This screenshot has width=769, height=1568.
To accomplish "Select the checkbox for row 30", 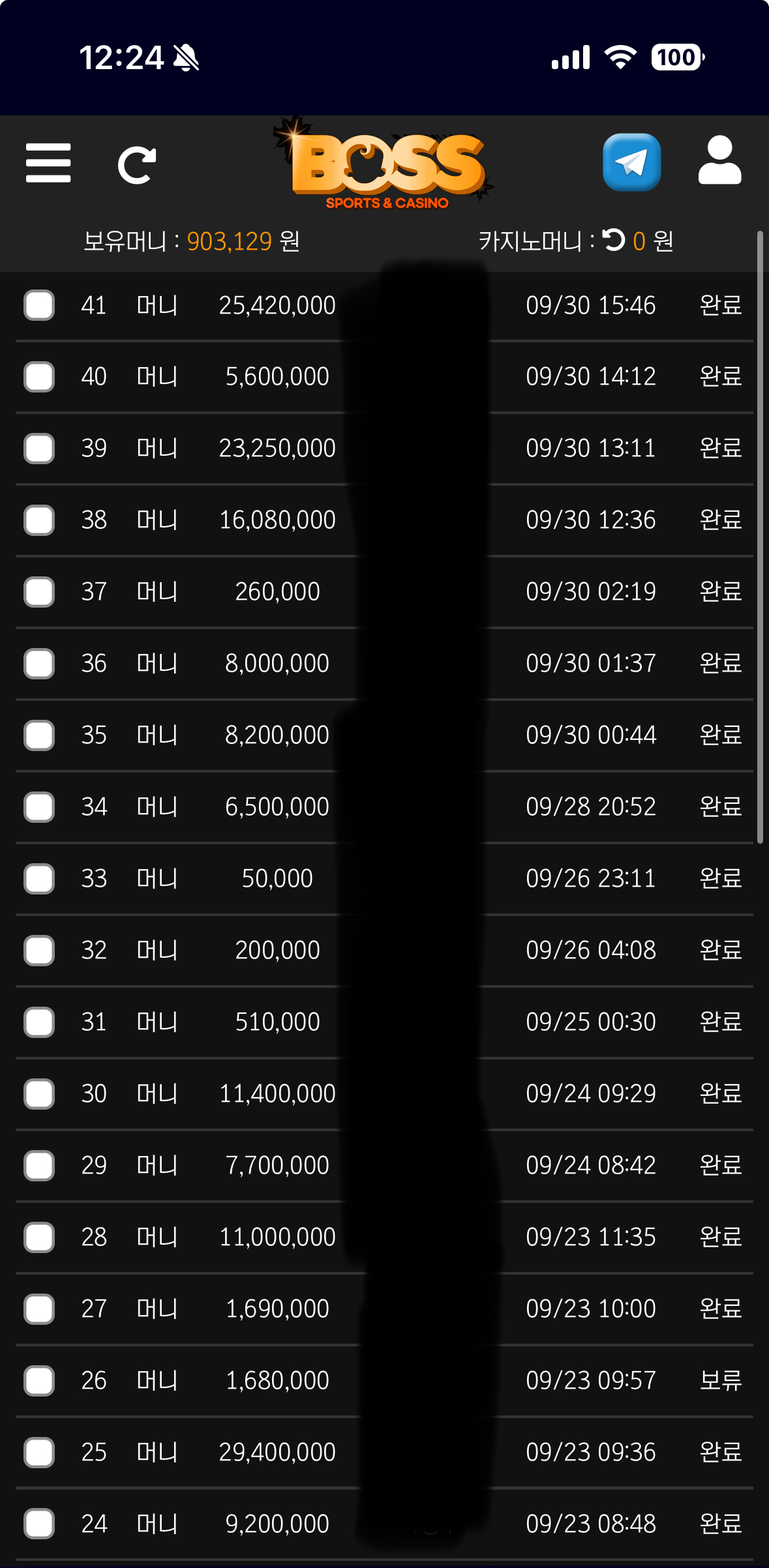I will pos(39,1094).
